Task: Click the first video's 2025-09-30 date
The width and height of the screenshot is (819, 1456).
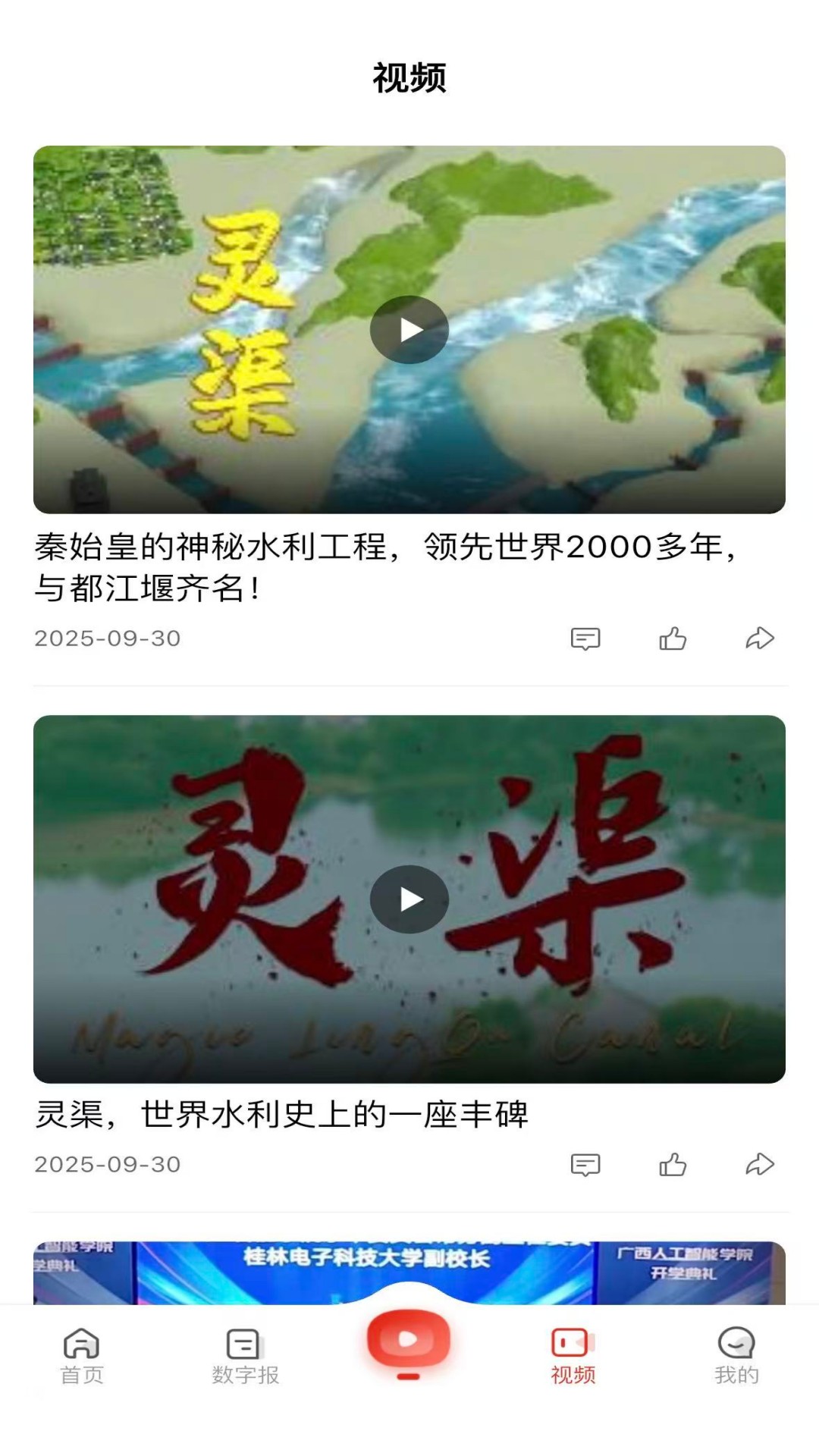Action: click(106, 639)
